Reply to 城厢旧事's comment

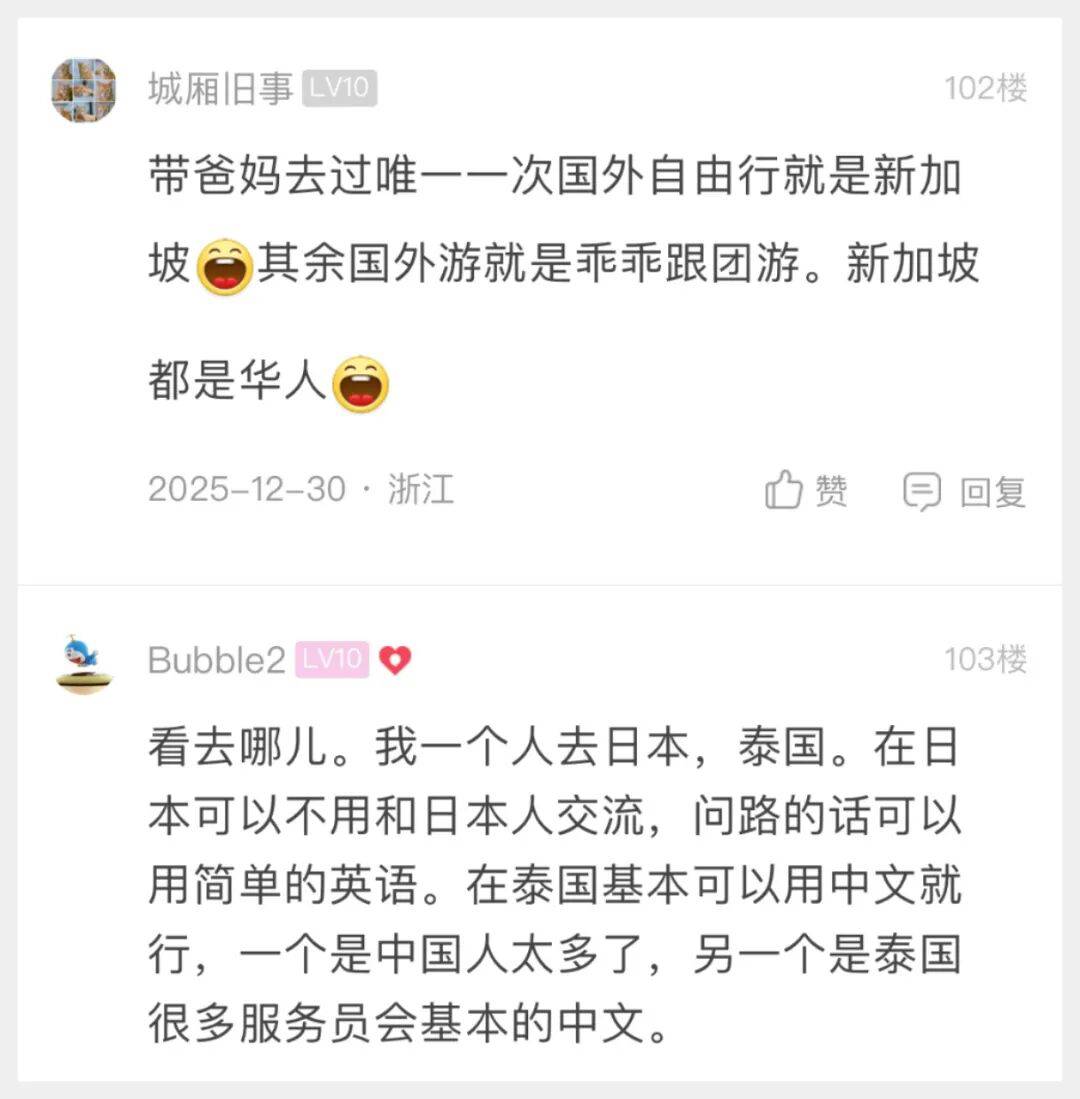964,491
